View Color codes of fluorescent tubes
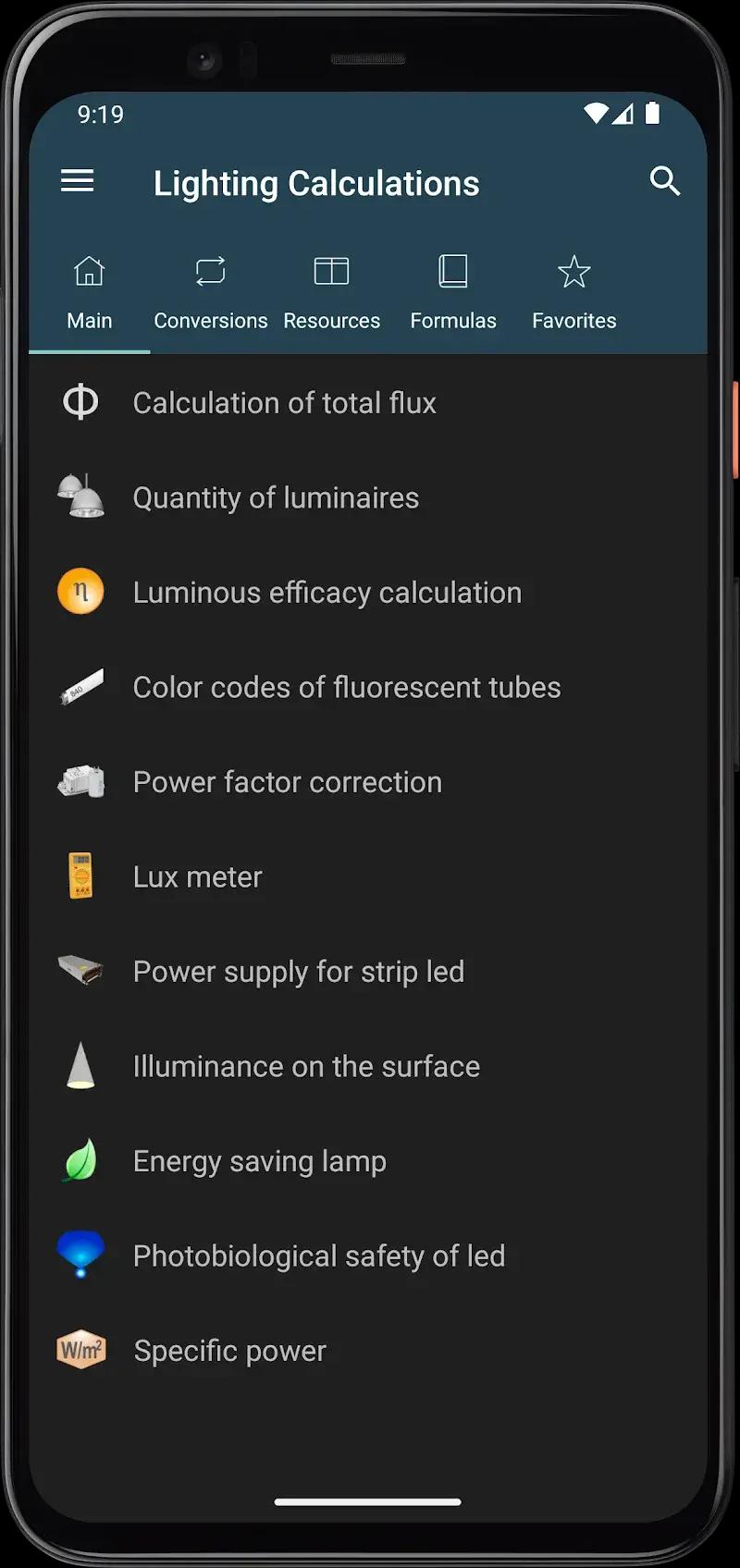 pyautogui.click(x=346, y=688)
